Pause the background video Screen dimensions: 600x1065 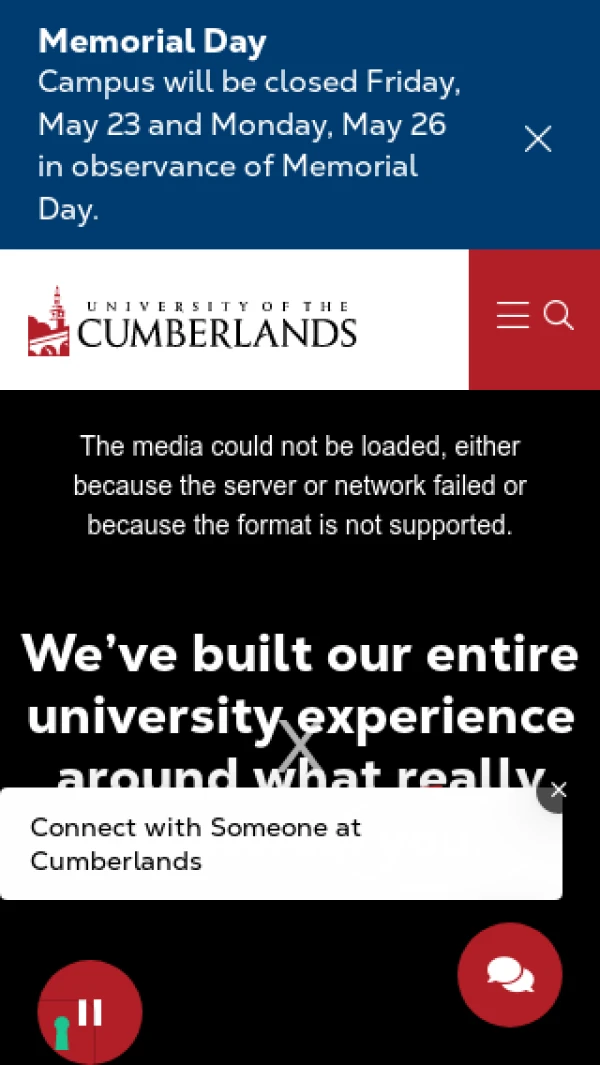tap(90, 1011)
